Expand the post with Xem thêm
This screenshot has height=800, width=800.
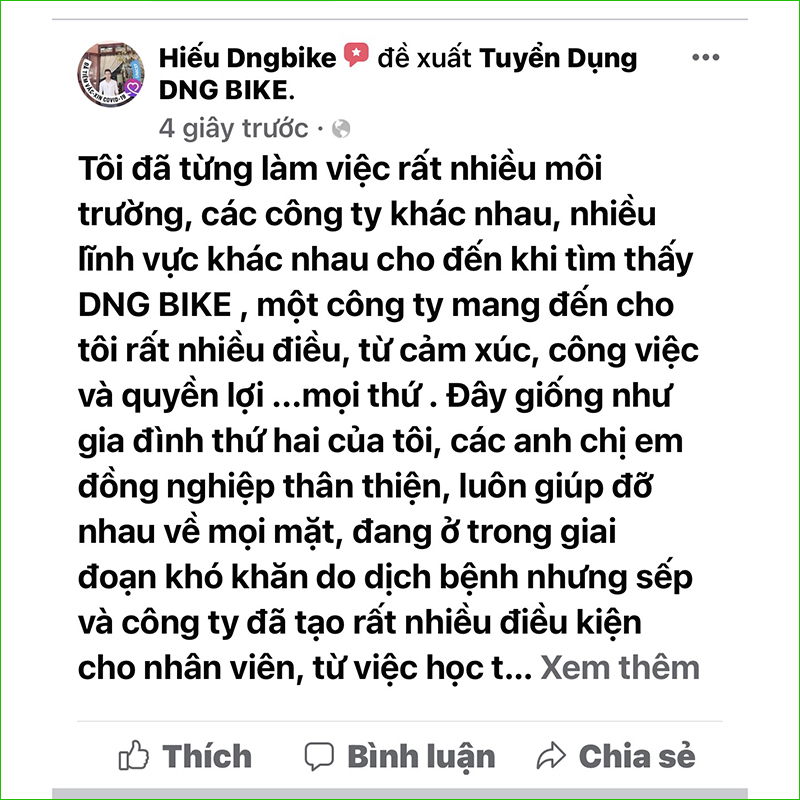coord(620,667)
